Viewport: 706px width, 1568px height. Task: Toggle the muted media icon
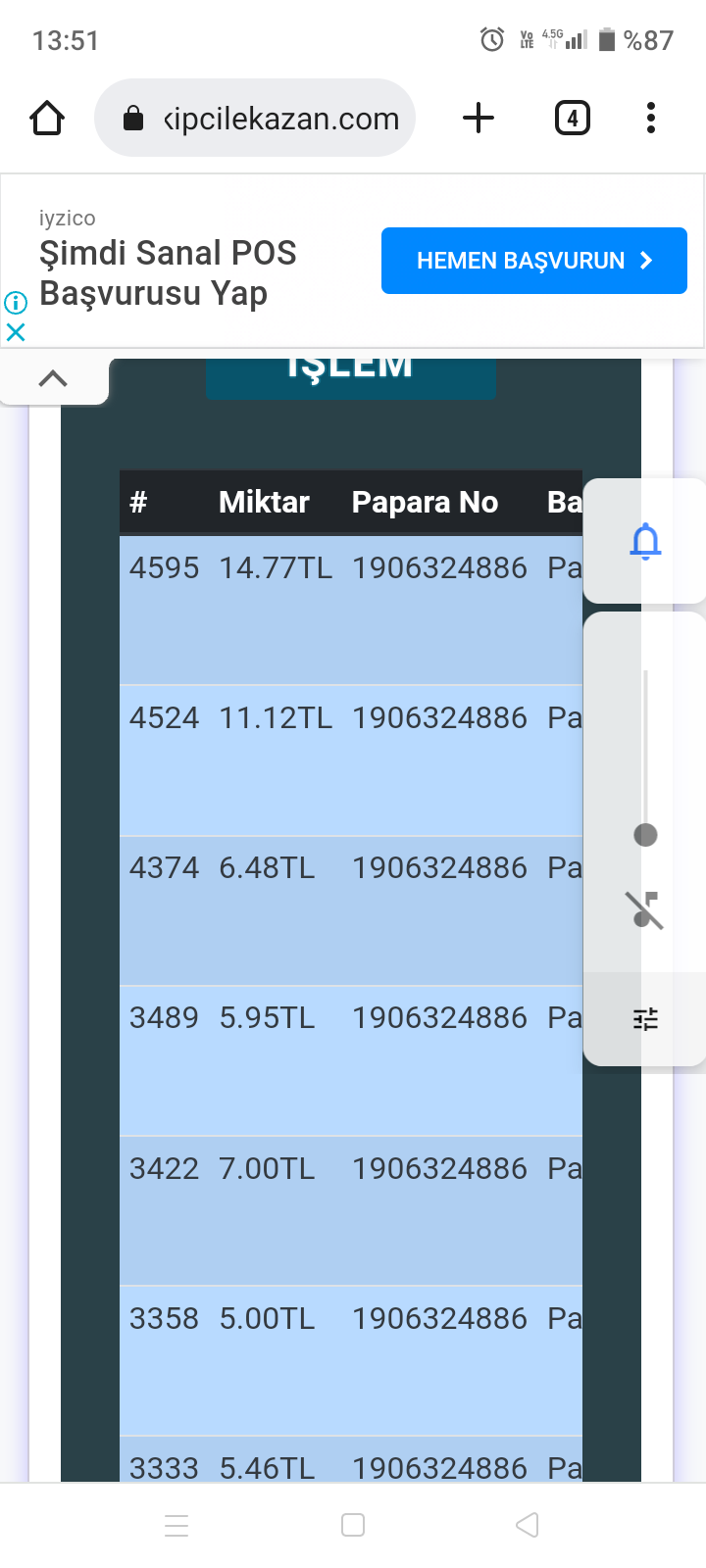pos(645,910)
